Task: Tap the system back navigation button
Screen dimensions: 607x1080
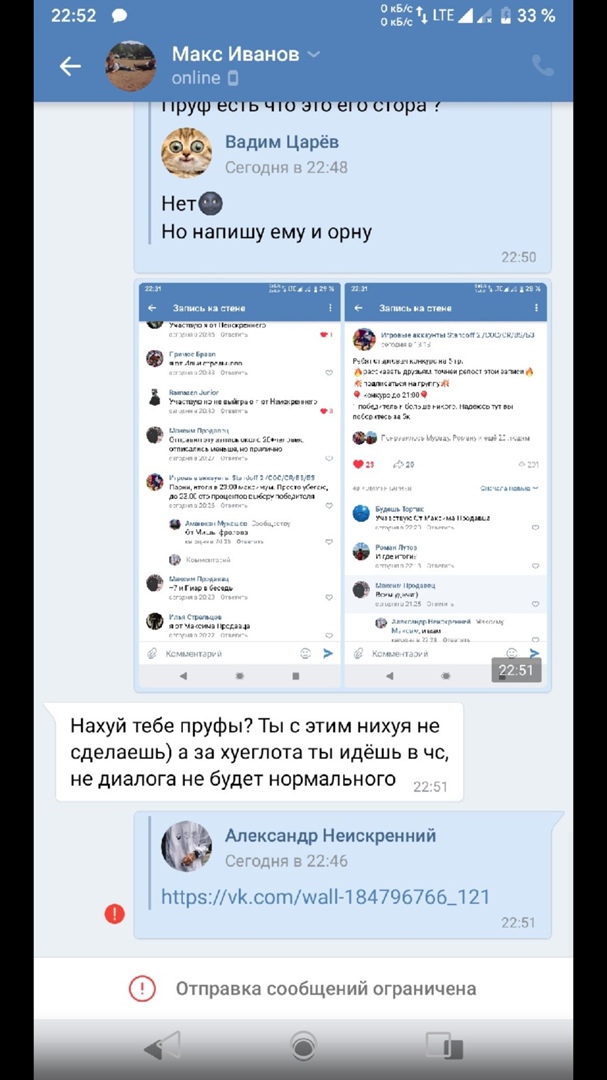Action: click(163, 1045)
